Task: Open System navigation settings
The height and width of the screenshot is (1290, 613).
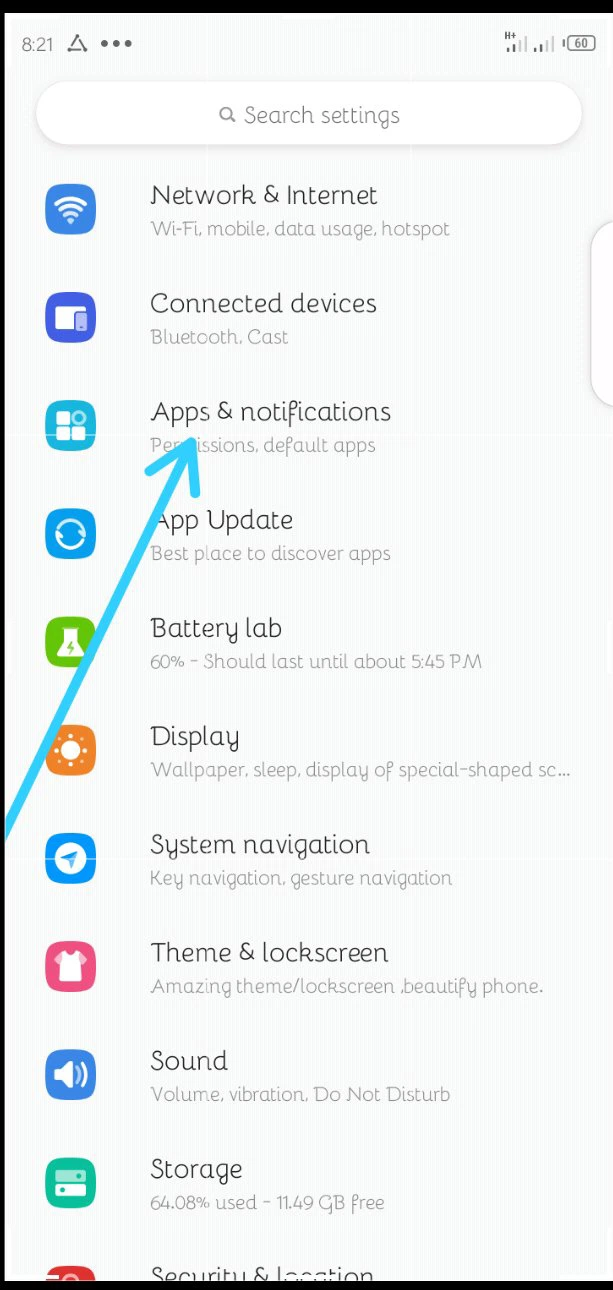Action: point(306,859)
